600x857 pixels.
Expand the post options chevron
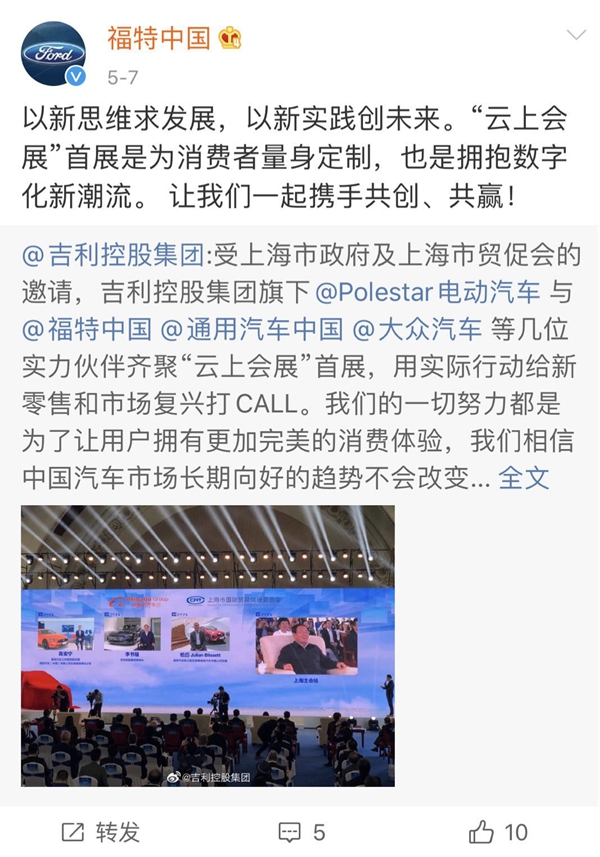click(576, 36)
